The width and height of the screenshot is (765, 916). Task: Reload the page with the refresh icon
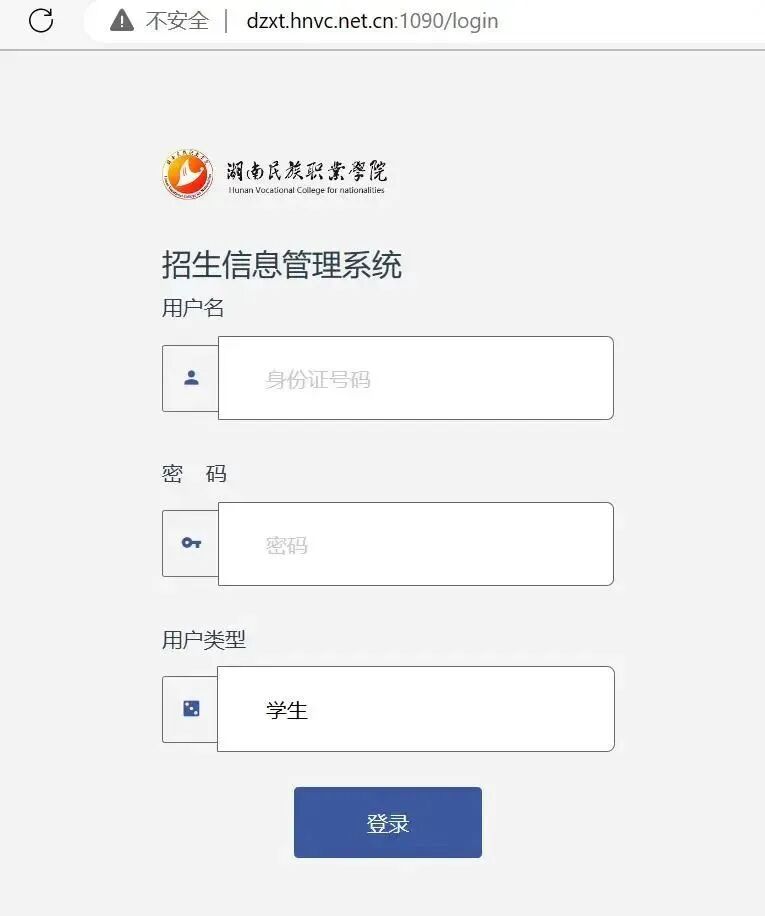(x=41, y=20)
